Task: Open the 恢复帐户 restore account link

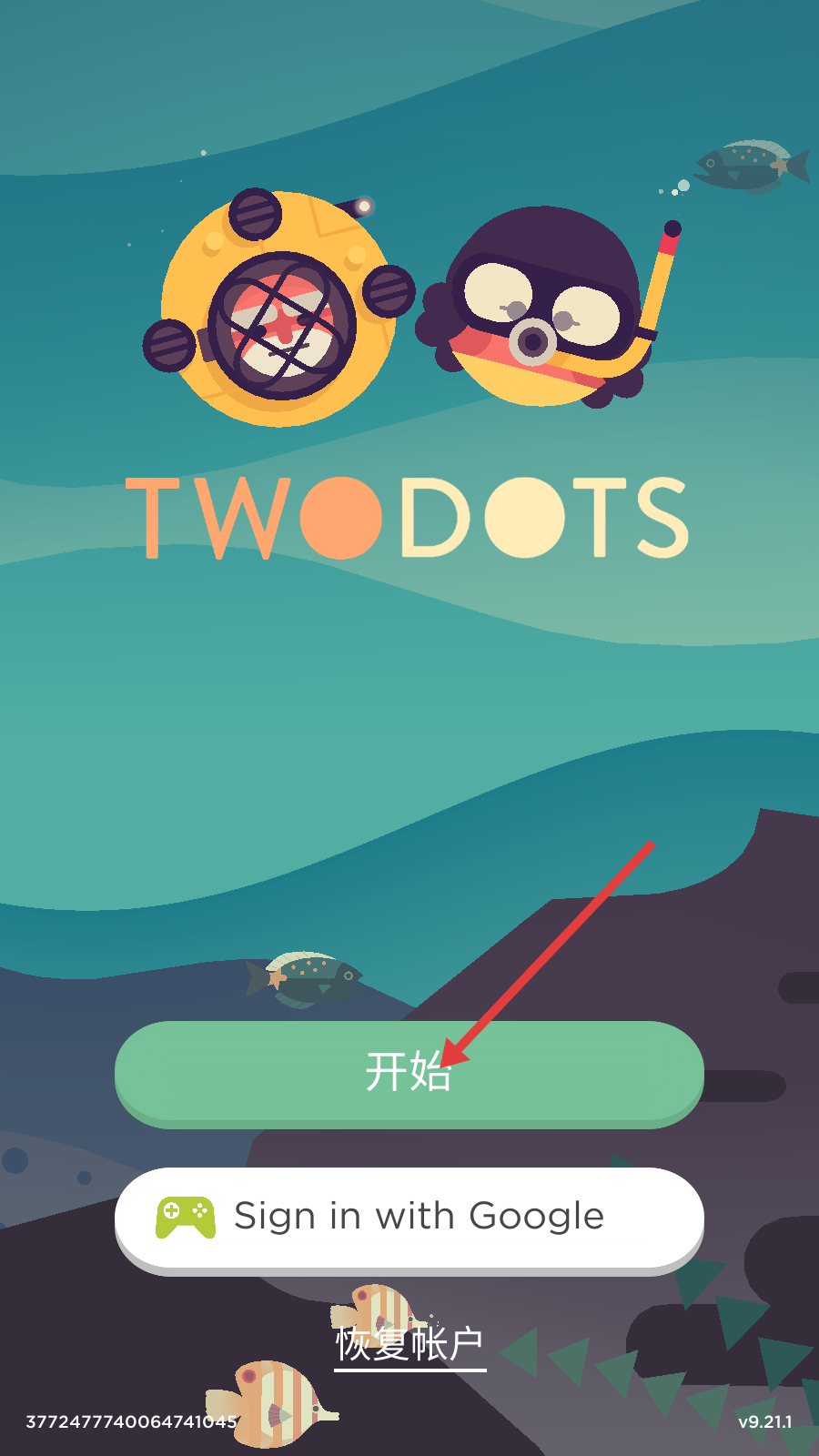Action: click(409, 1344)
